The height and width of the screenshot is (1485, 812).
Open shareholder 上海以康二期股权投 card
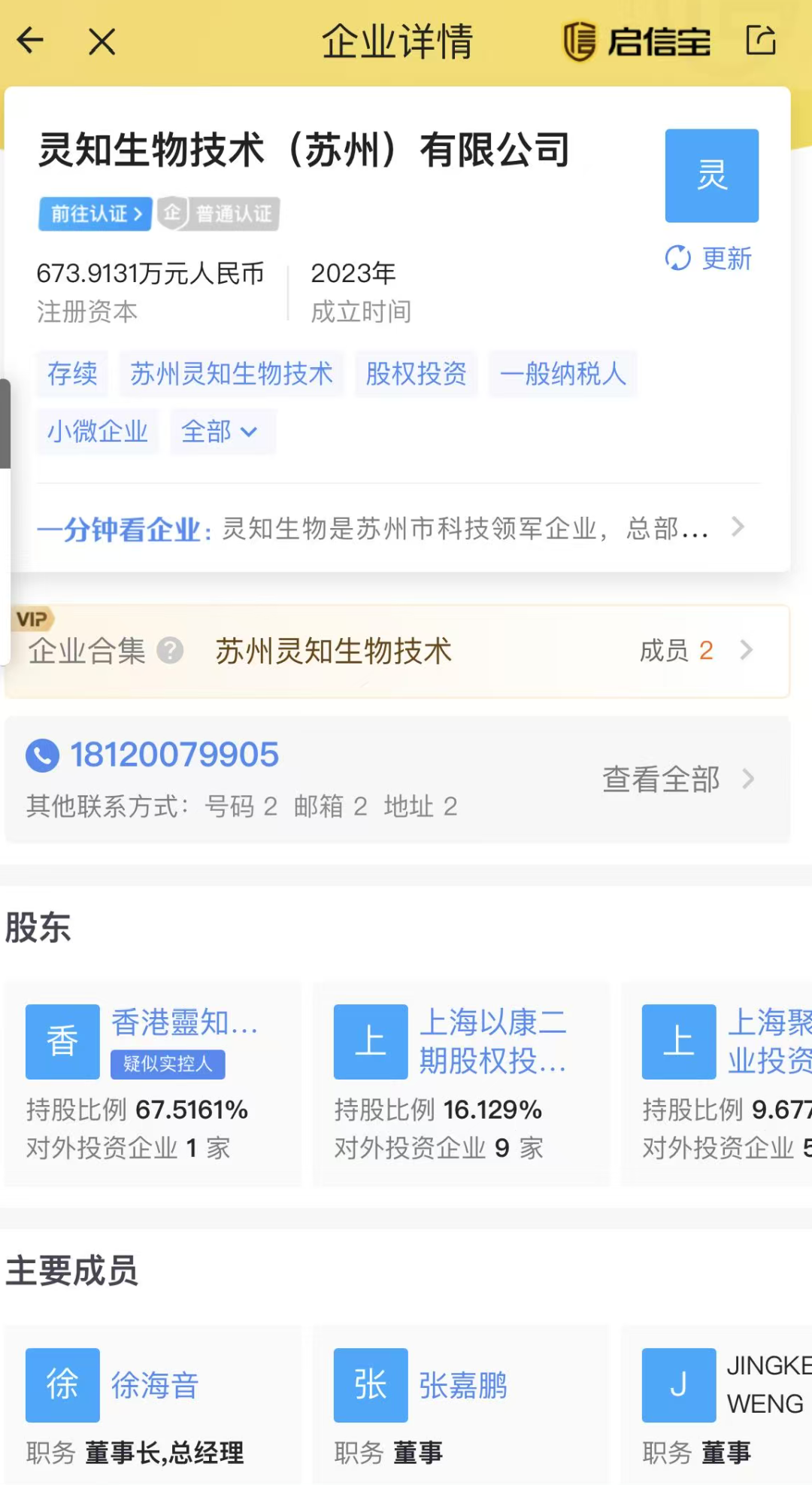[461, 1083]
